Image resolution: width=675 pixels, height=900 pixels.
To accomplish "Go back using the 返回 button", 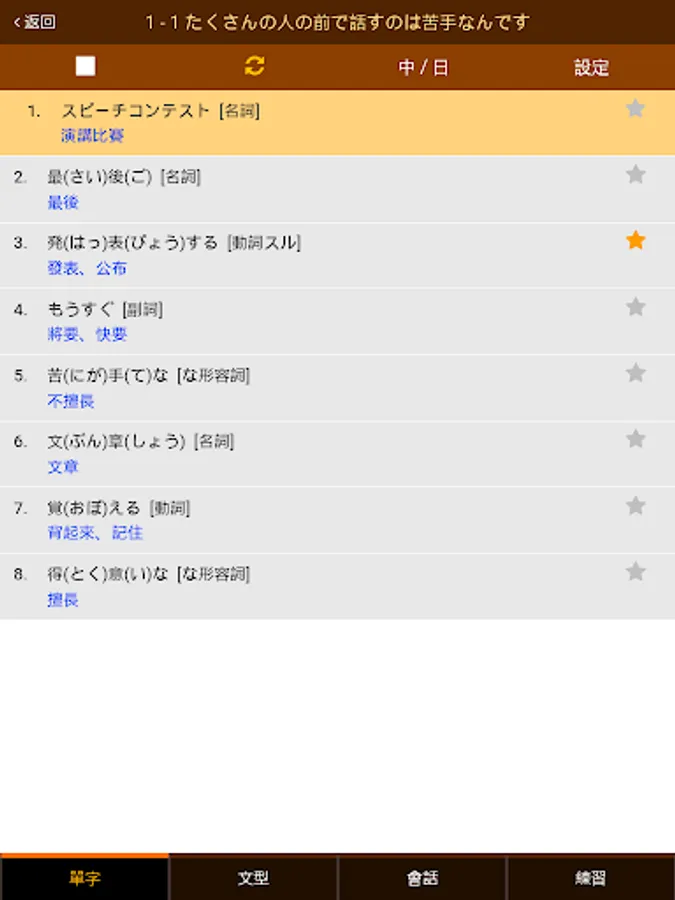I will 35,22.
